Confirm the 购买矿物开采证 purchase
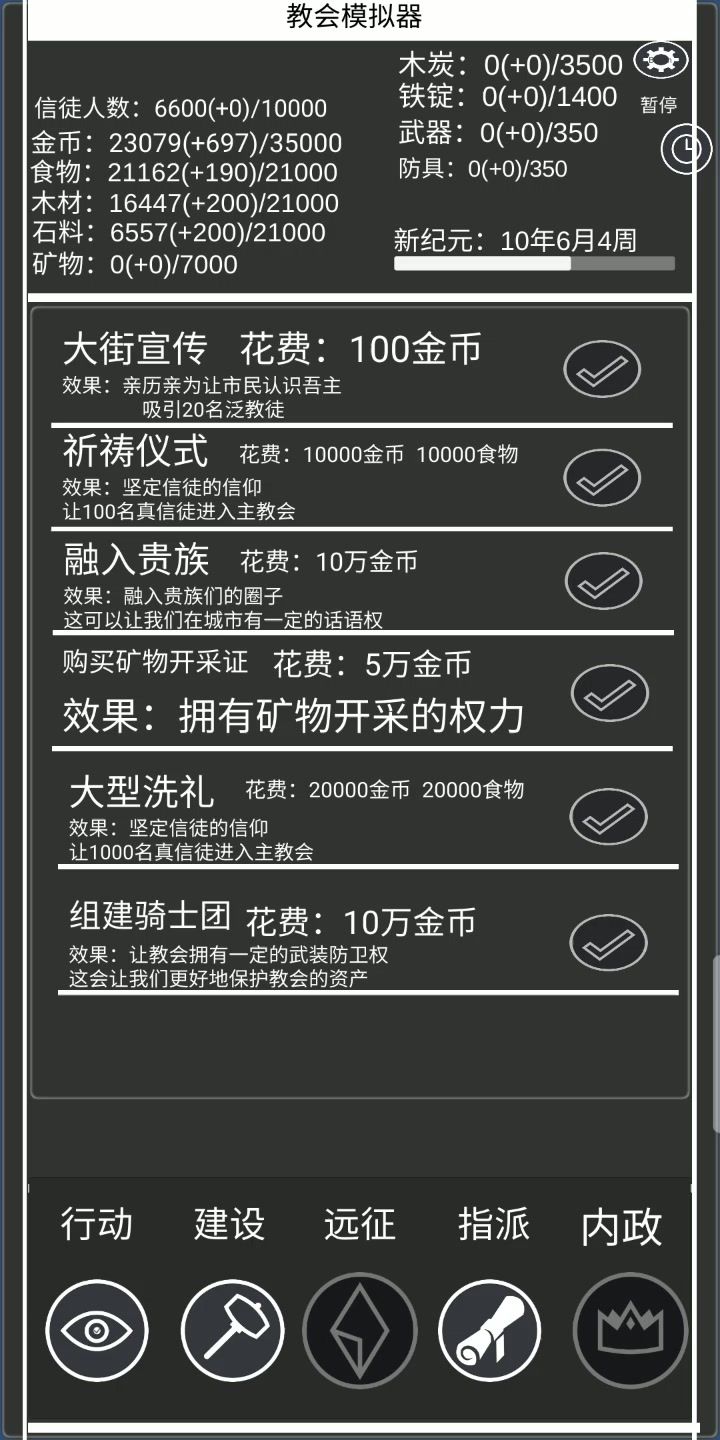This screenshot has width=720, height=1440. (x=609, y=693)
